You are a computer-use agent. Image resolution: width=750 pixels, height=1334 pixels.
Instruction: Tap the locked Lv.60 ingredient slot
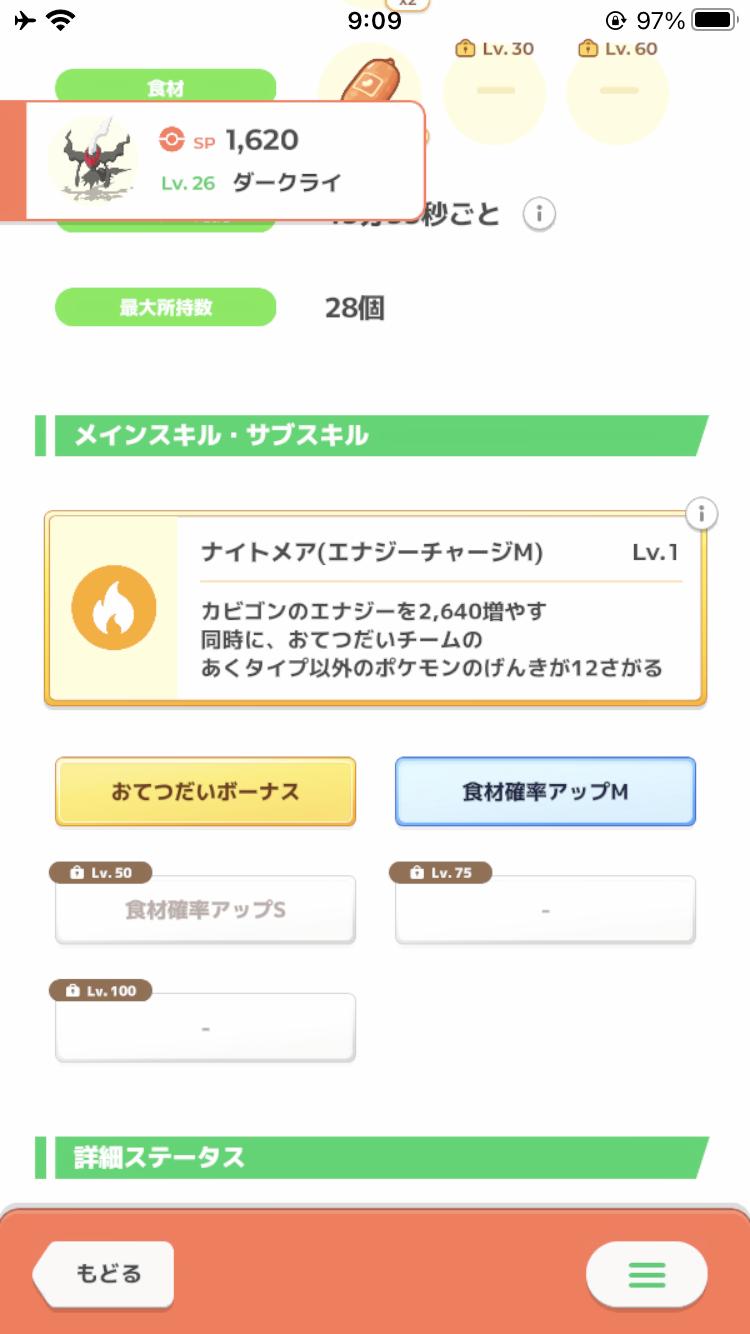pyautogui.click(x=618, y=90)
